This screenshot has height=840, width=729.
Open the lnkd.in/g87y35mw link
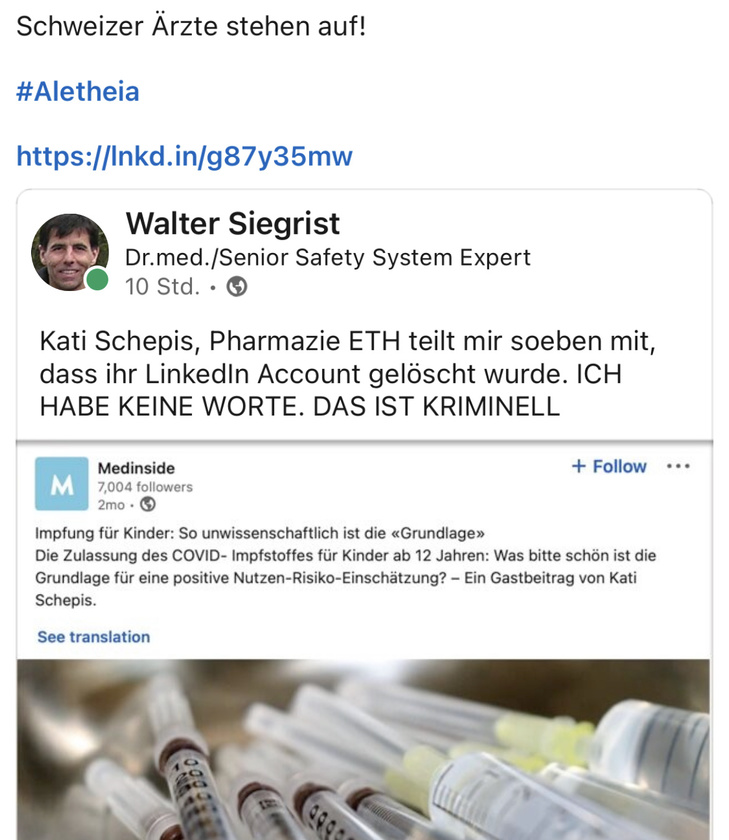click(184, 156)
